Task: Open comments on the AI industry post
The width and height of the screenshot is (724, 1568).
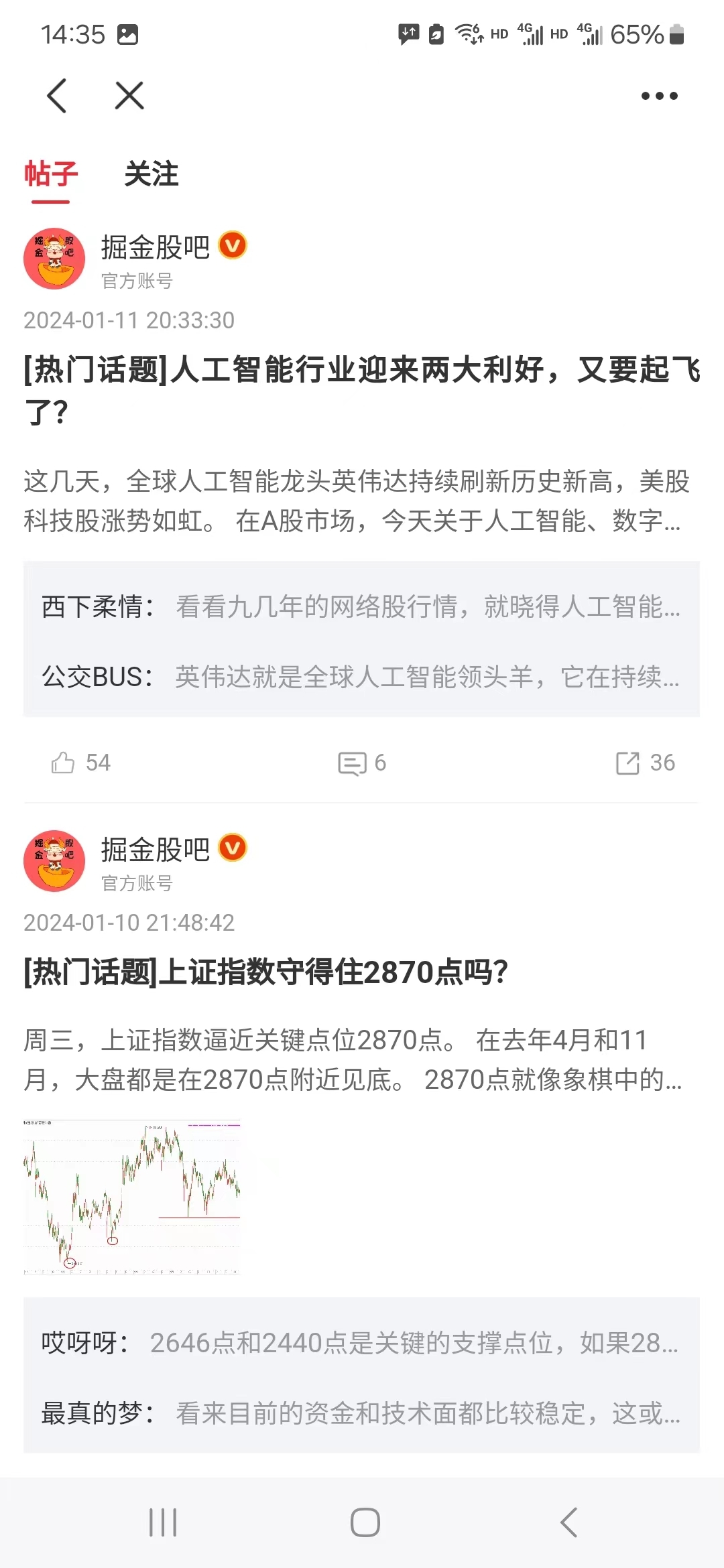Action: pyautogui.click(x=362, y=762)
